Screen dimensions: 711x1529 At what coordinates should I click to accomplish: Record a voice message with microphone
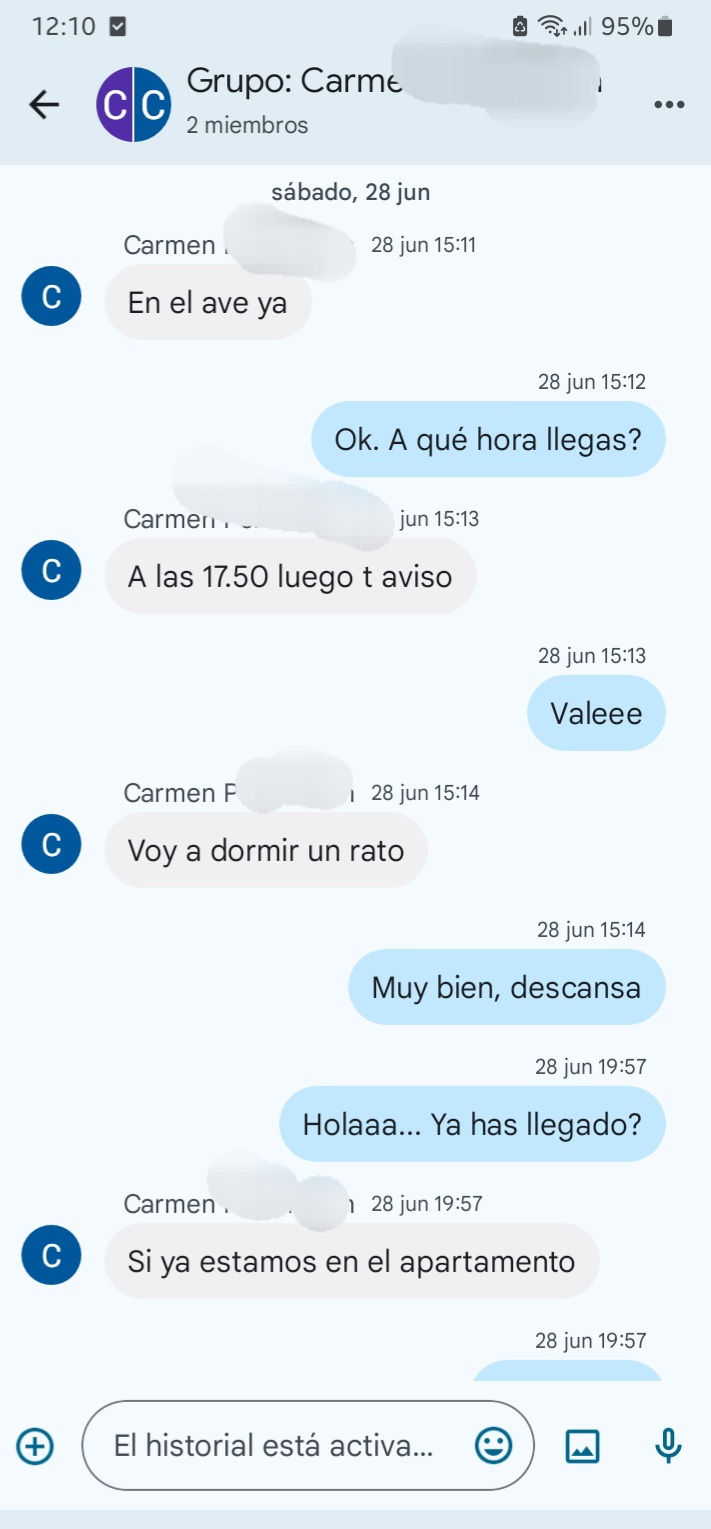tap(668, 1445)
